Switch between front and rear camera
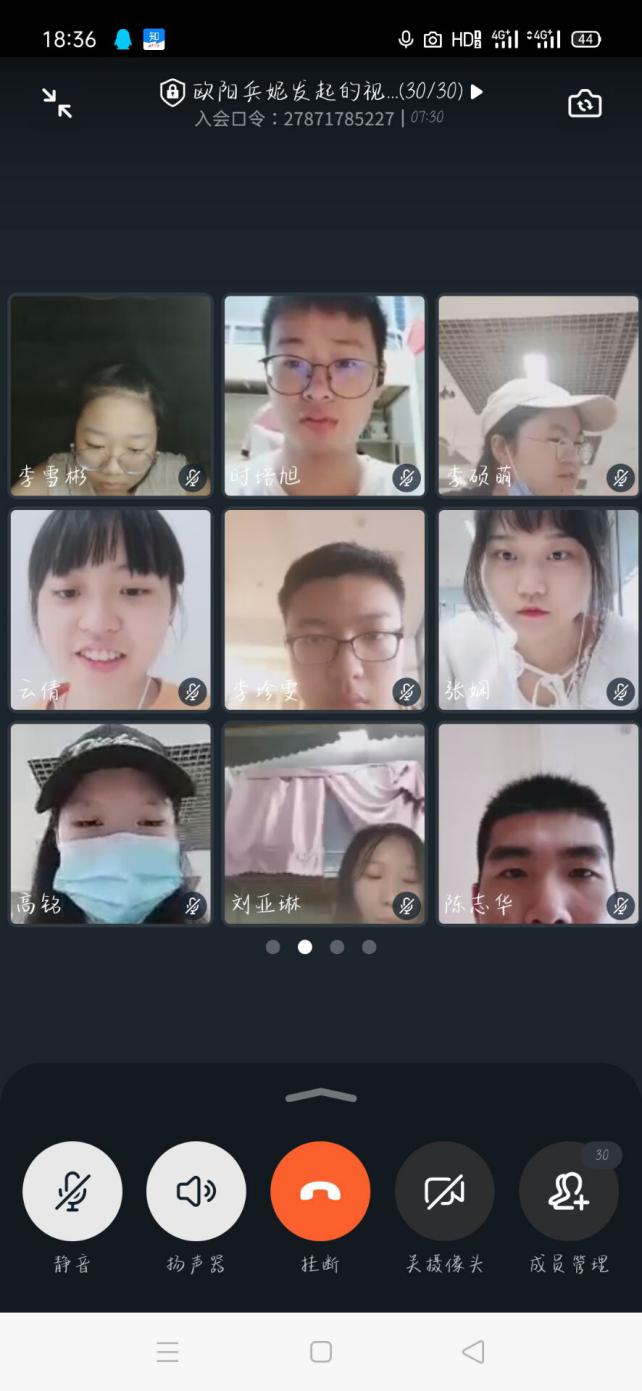Screen dimensions: 642x1391 point(585,103)
